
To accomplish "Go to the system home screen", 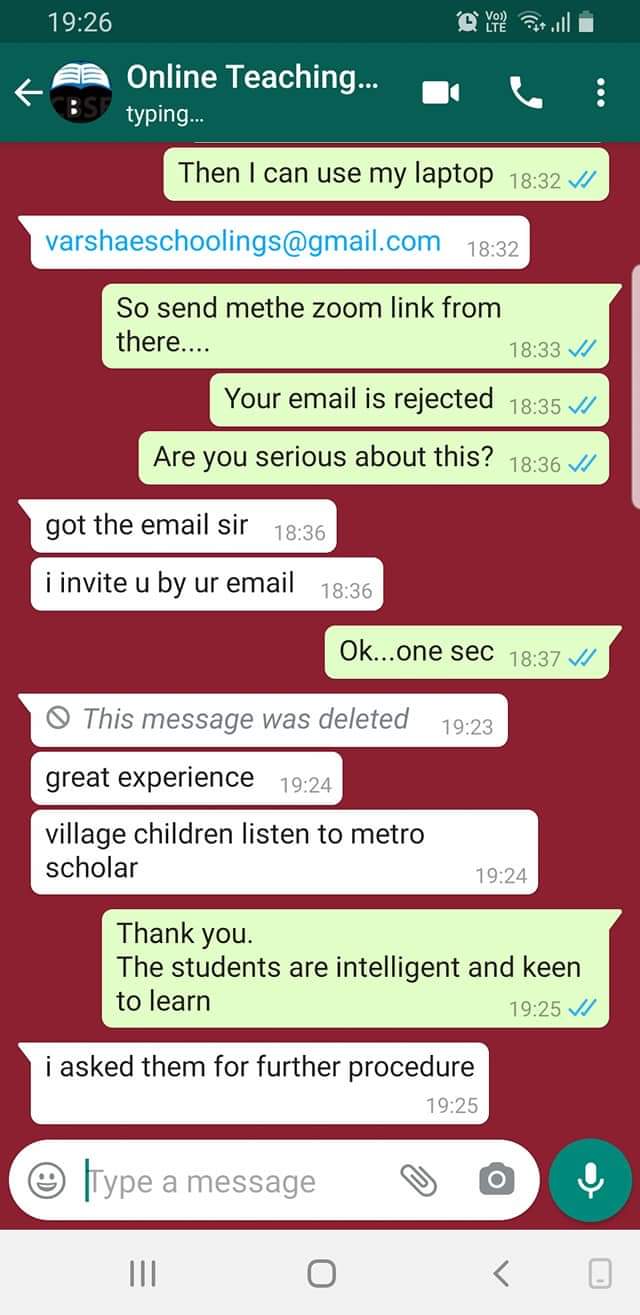I will [x=321, y=1273].
